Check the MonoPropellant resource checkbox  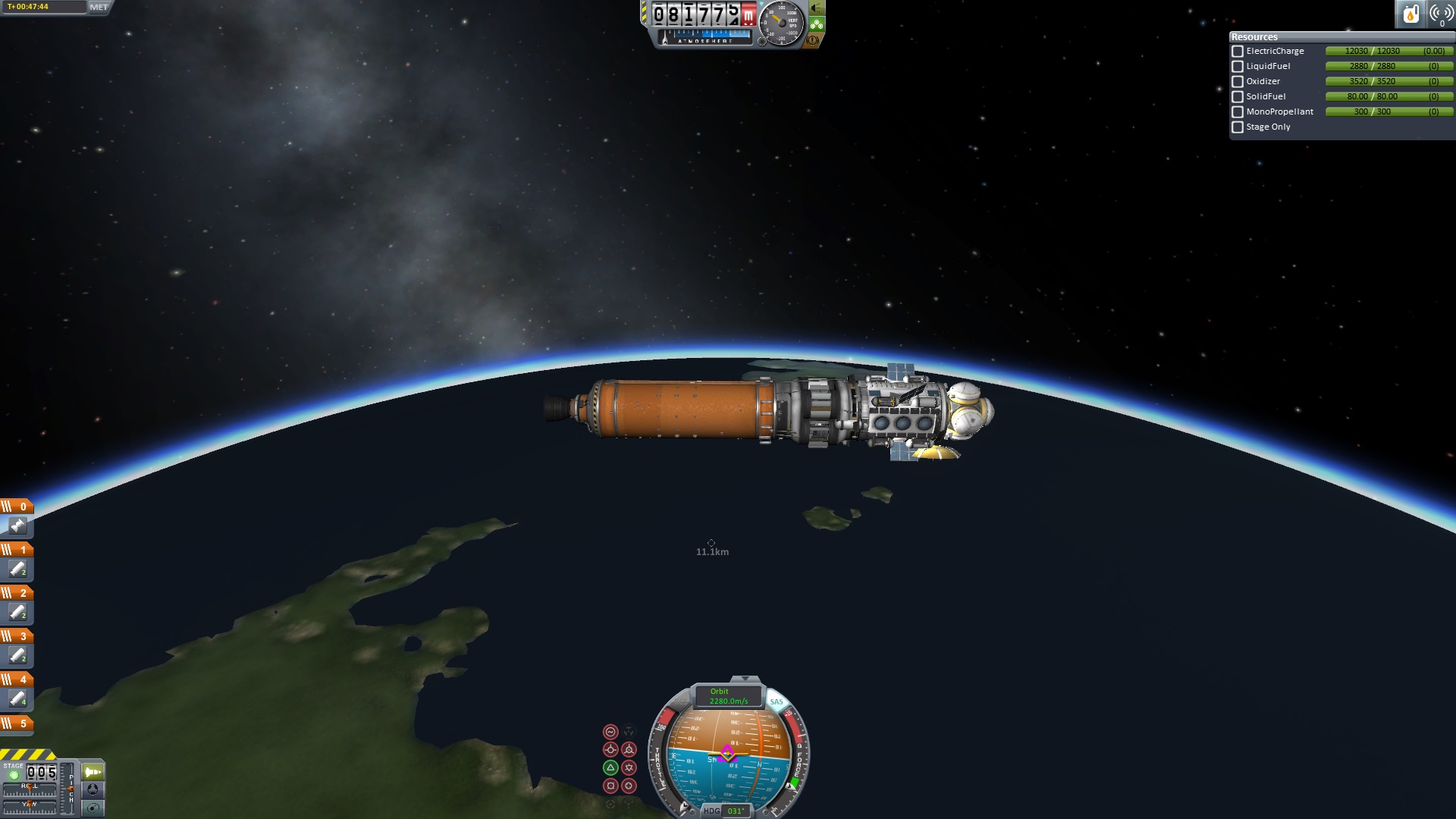point(1238,112)
